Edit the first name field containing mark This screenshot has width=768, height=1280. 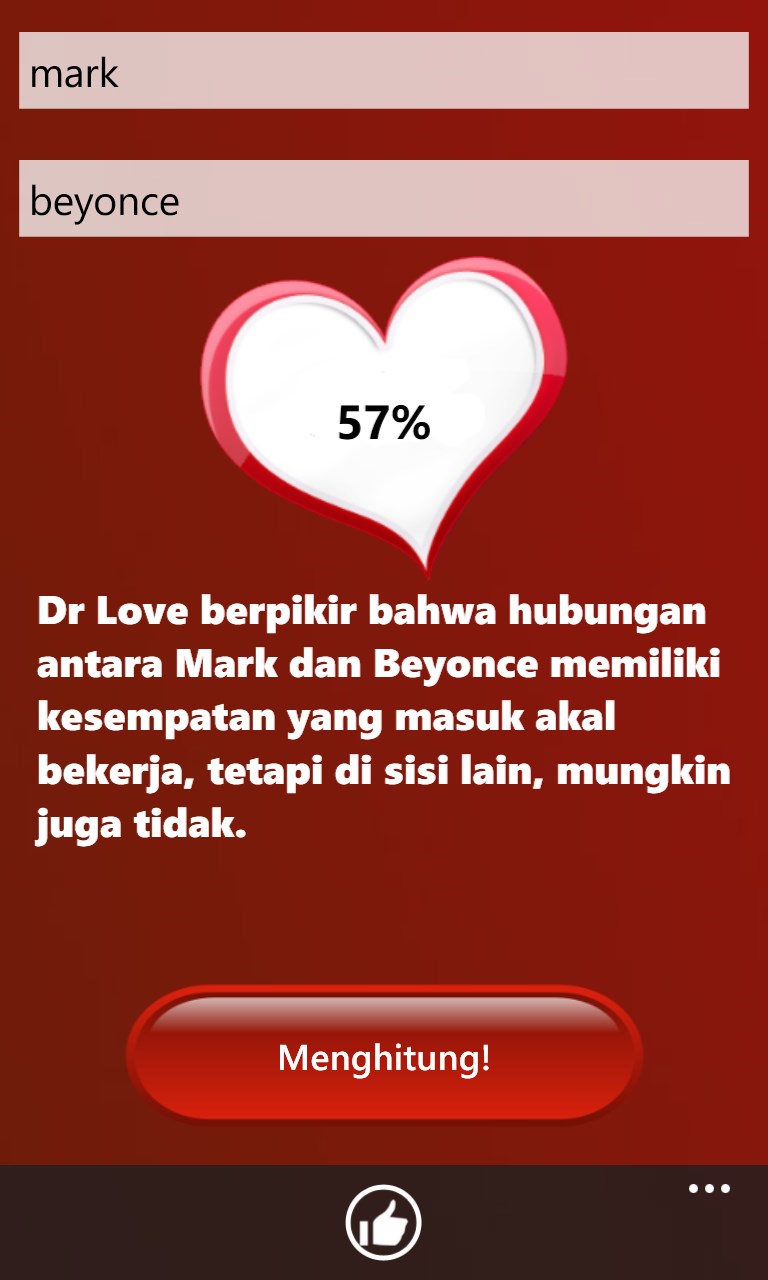click(x=384, y=71)
